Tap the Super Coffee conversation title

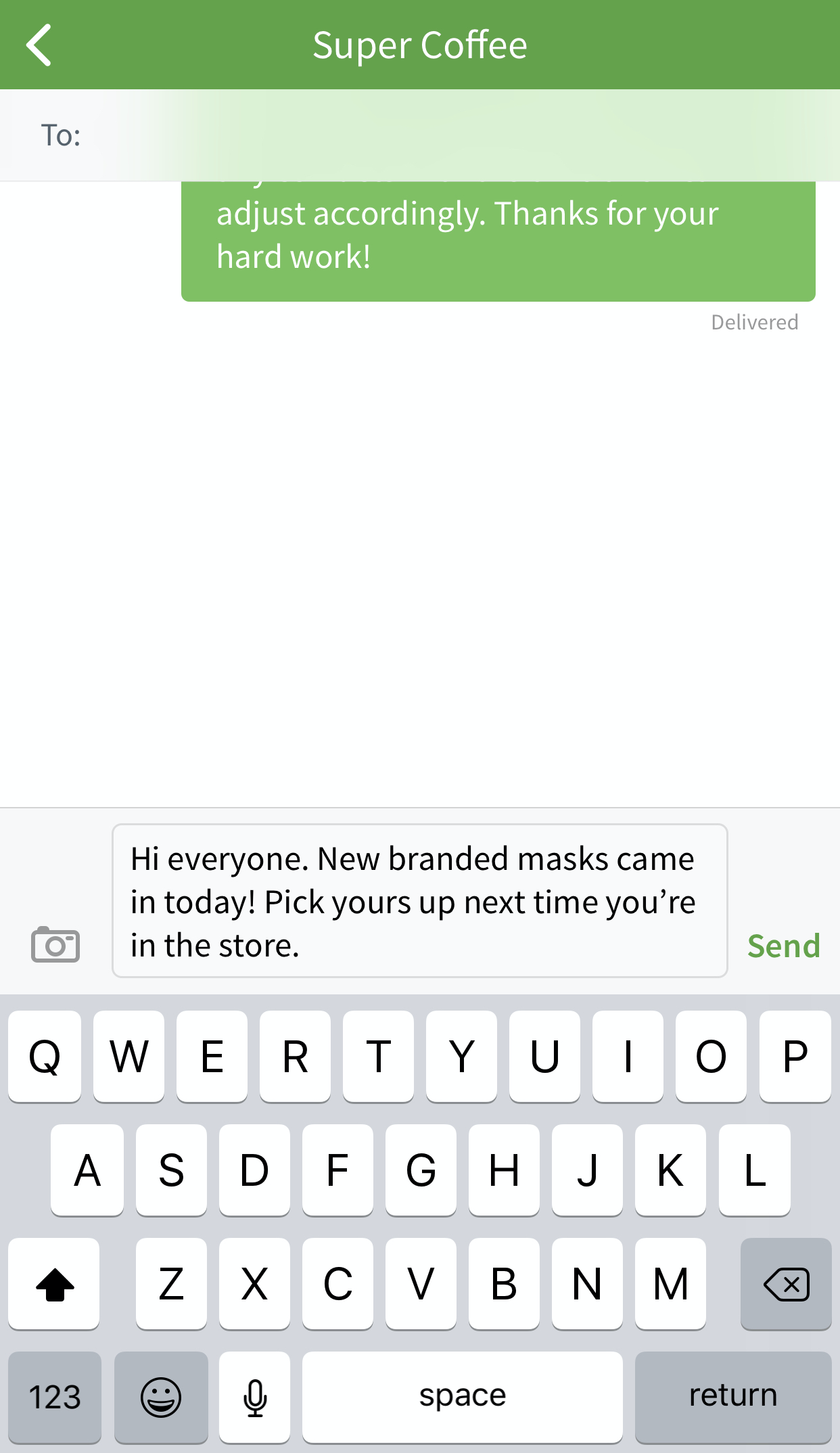(420, 44)
